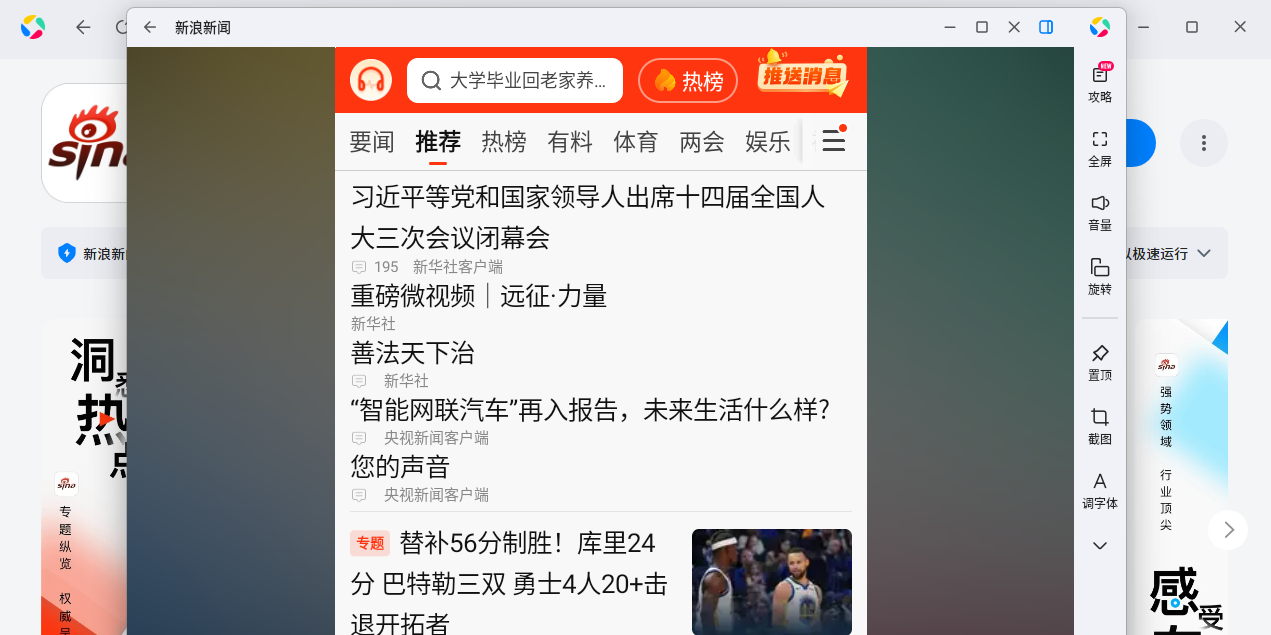Open the 库里 basketball story thumbnail
The image size is (1271, 635).
pyautogui.click(x=771, y=581)
